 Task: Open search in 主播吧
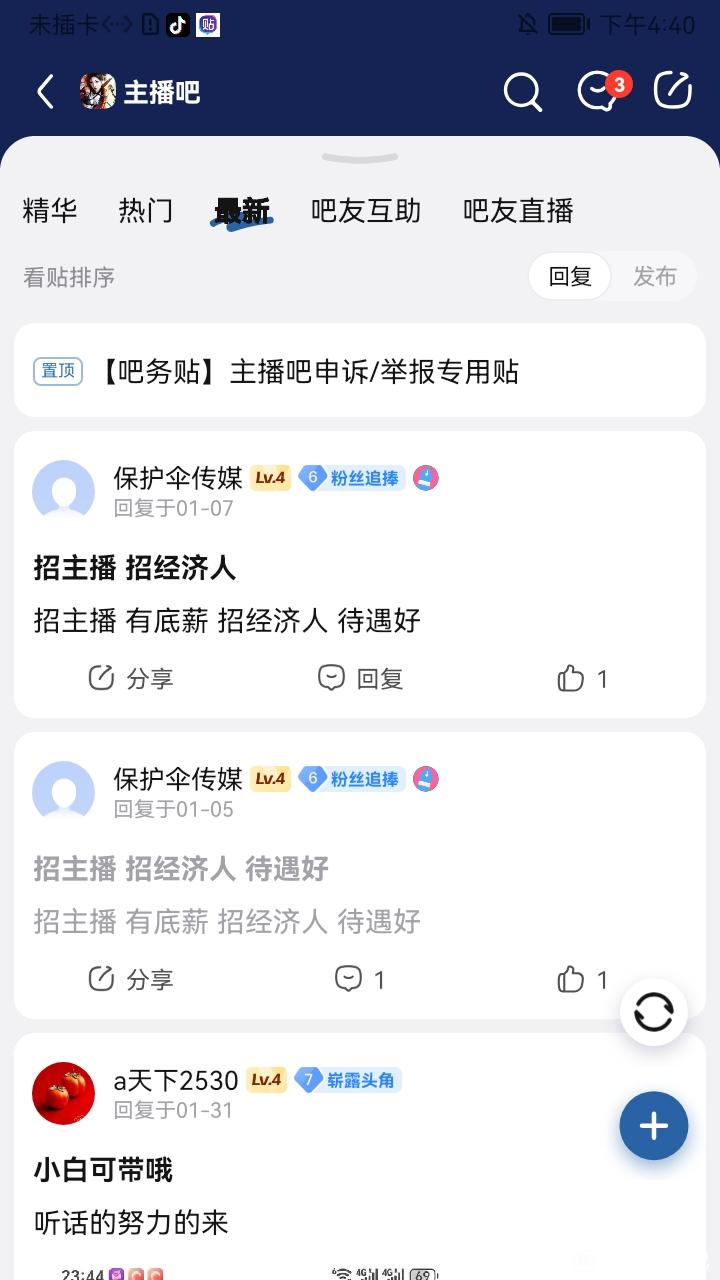(522, 92)
